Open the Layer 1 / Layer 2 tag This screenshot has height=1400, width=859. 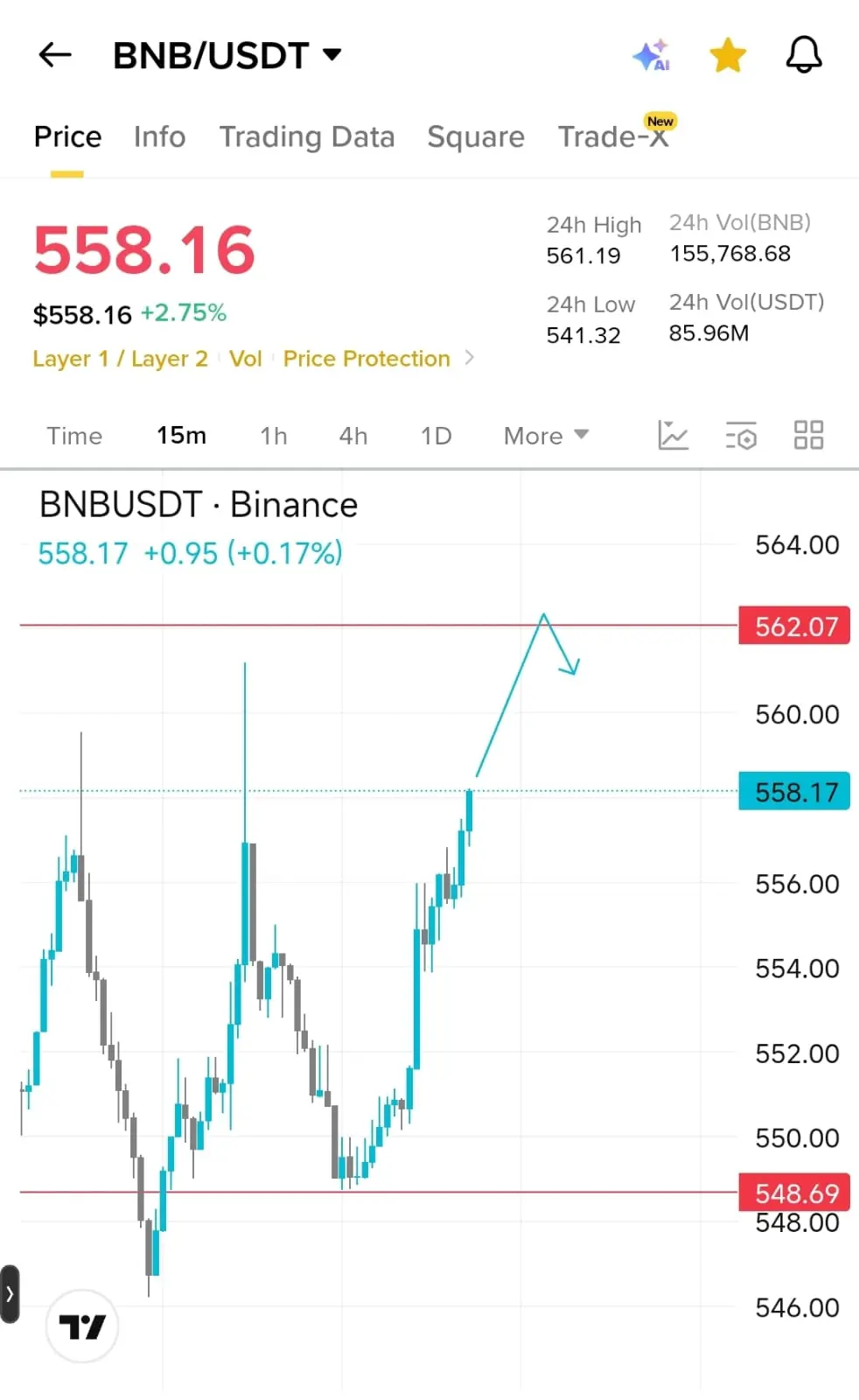pos(120,359)
